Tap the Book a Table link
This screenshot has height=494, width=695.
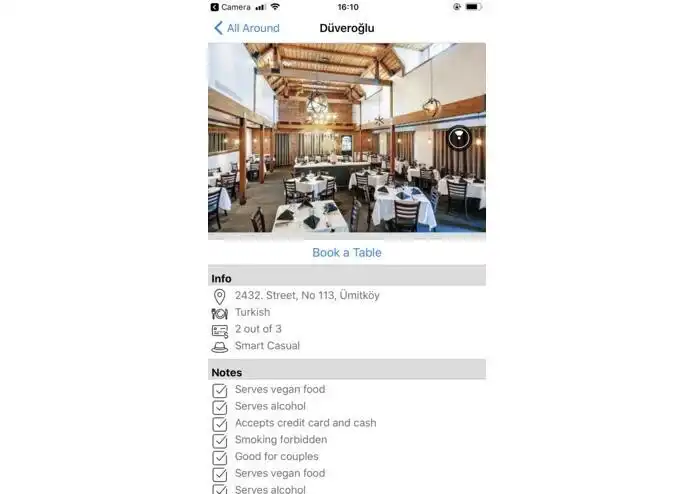tap(346, 253)
